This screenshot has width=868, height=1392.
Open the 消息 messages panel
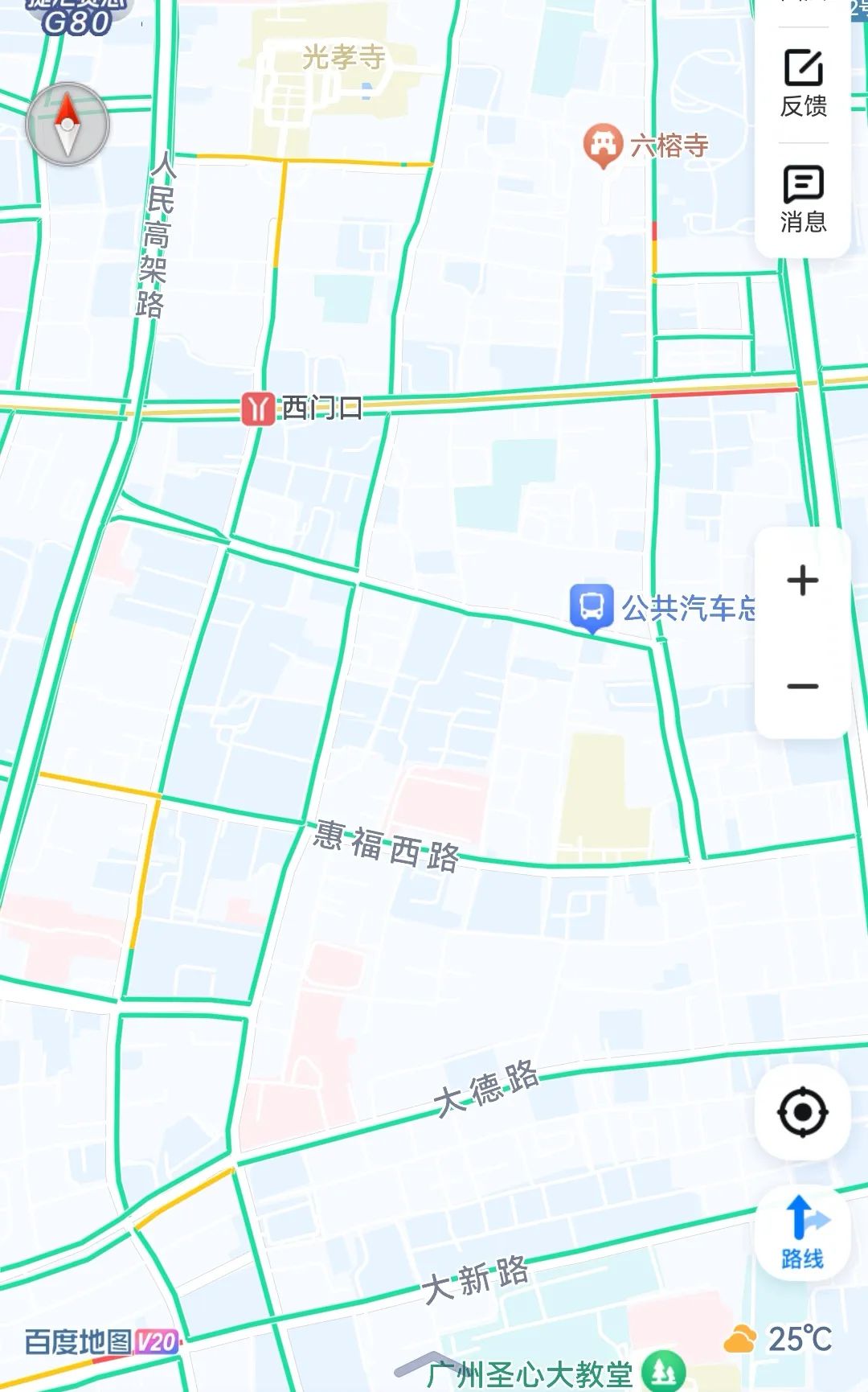click(x=803, y=199)
